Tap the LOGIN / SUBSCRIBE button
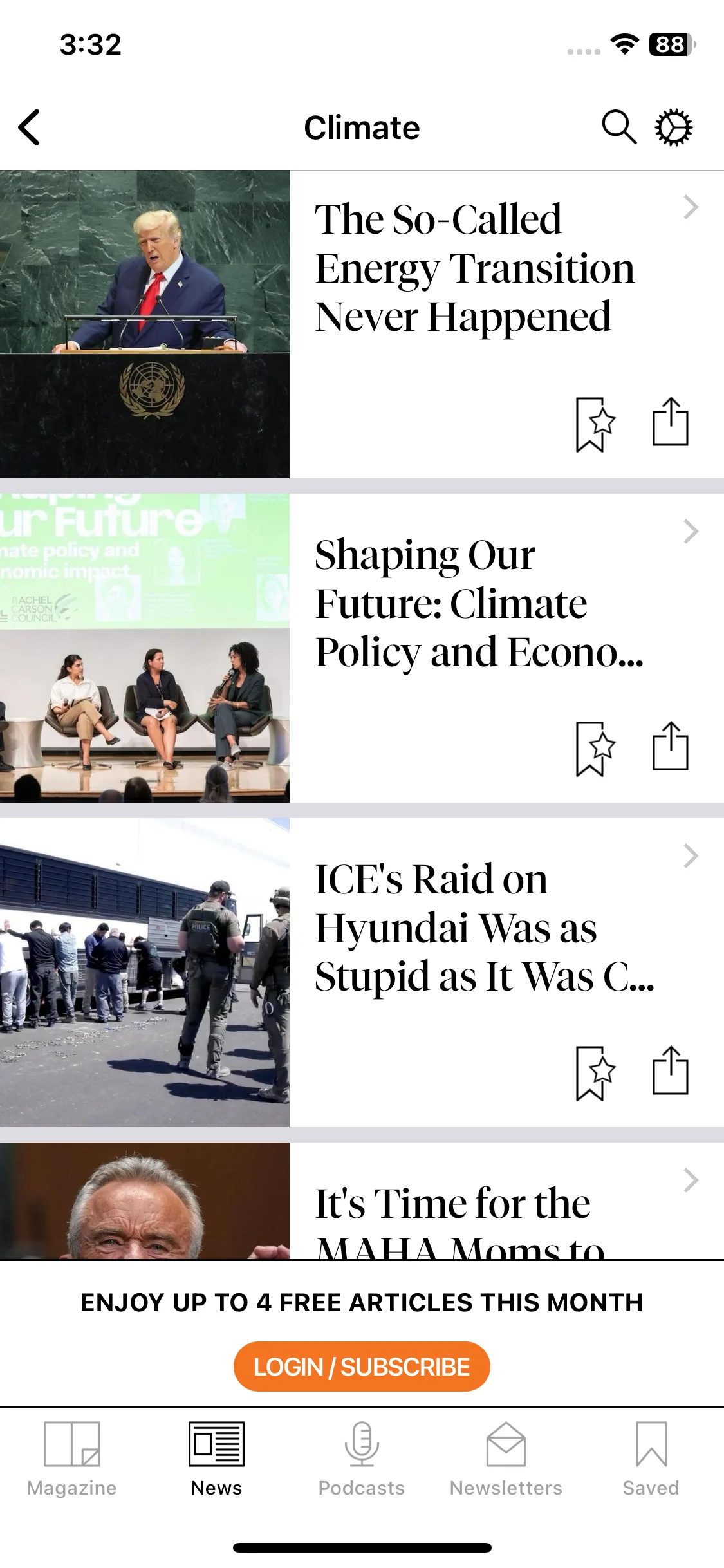 [362, 1367]
